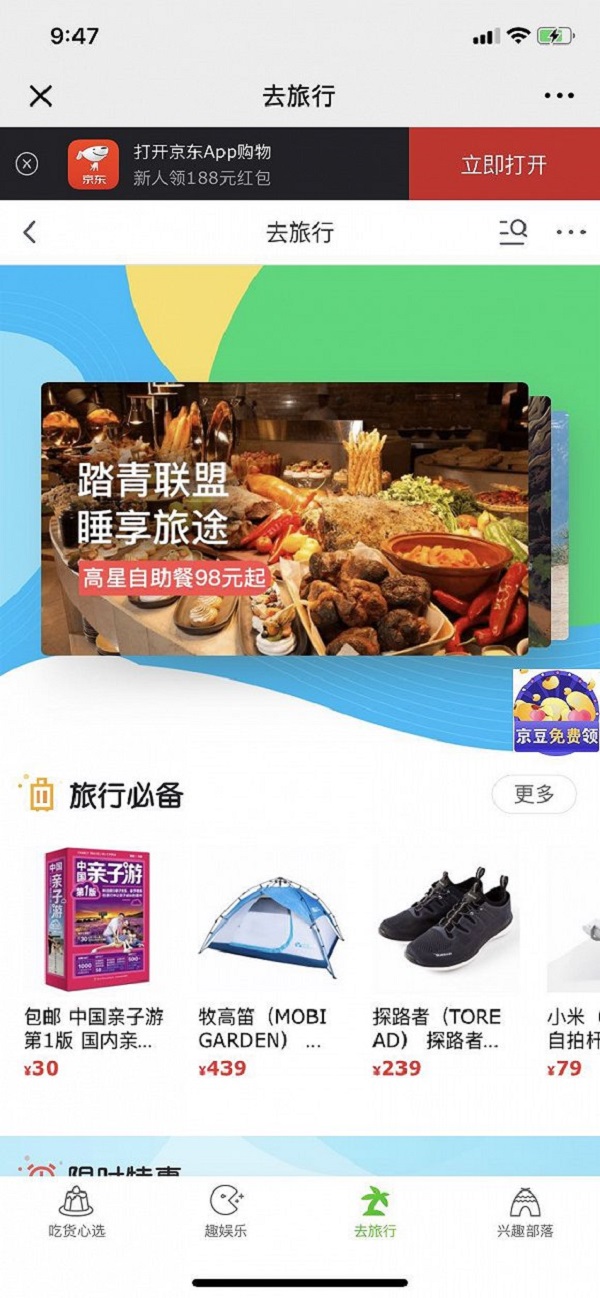Switch to the 趣娱乐 tab

pos(225,1212)
